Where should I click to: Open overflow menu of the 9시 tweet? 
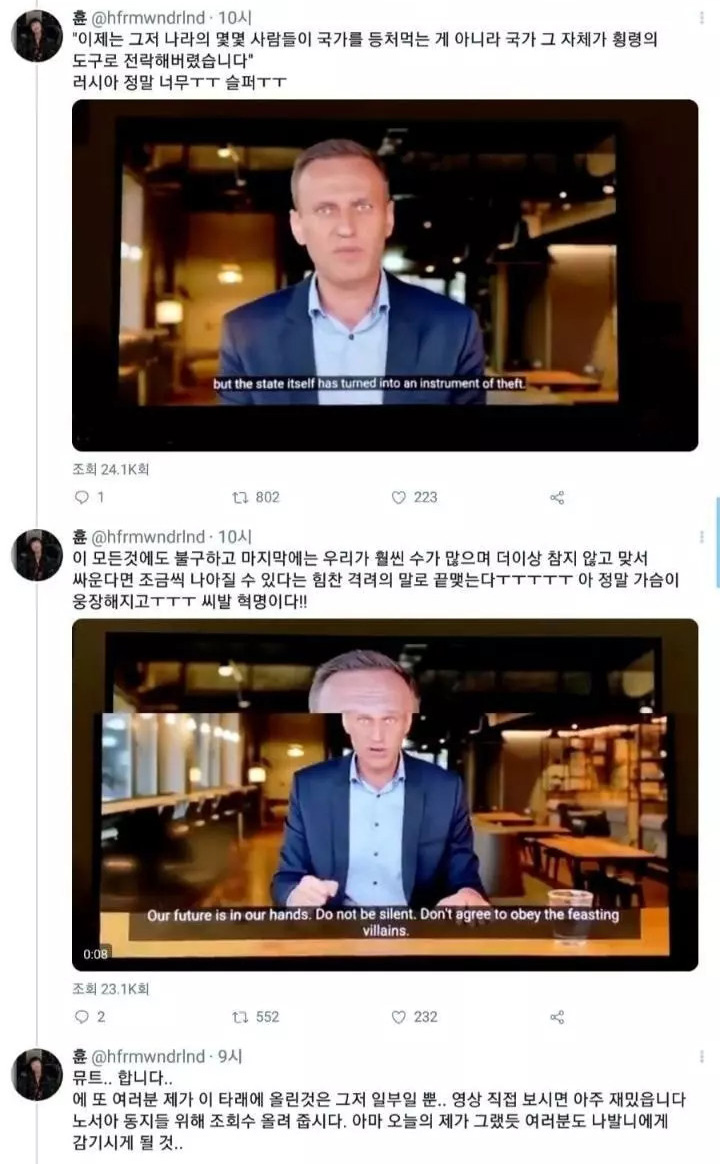[x=701, y=1056]
